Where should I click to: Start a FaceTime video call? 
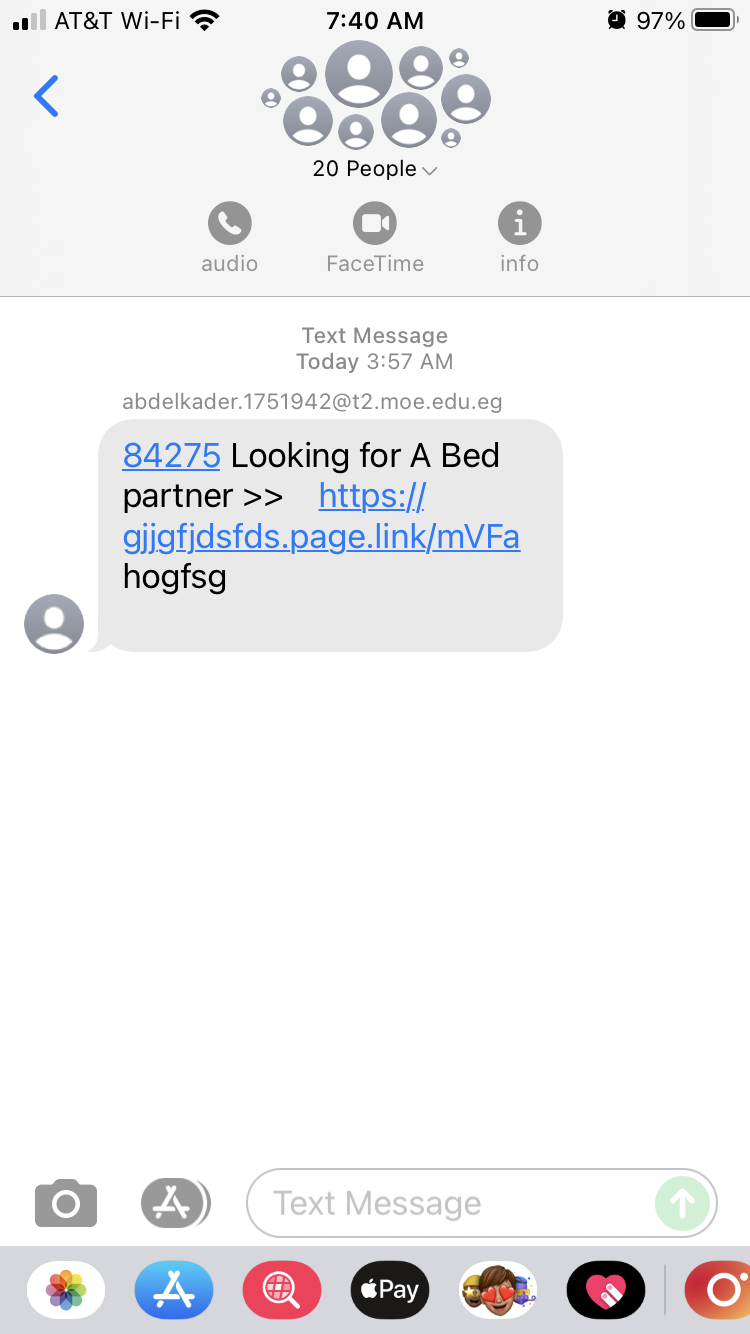375,223
